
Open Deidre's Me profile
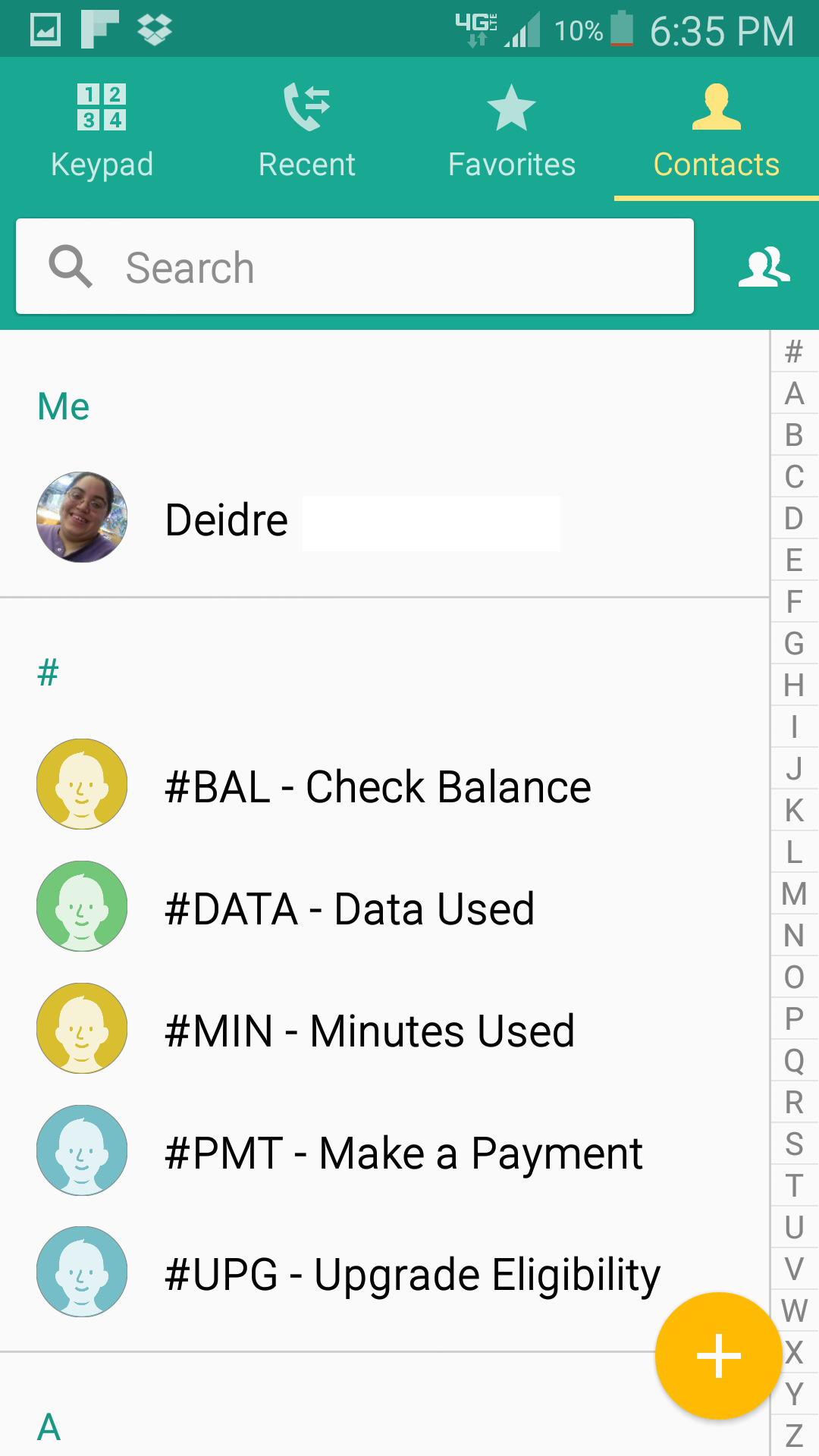coord(227,520)
